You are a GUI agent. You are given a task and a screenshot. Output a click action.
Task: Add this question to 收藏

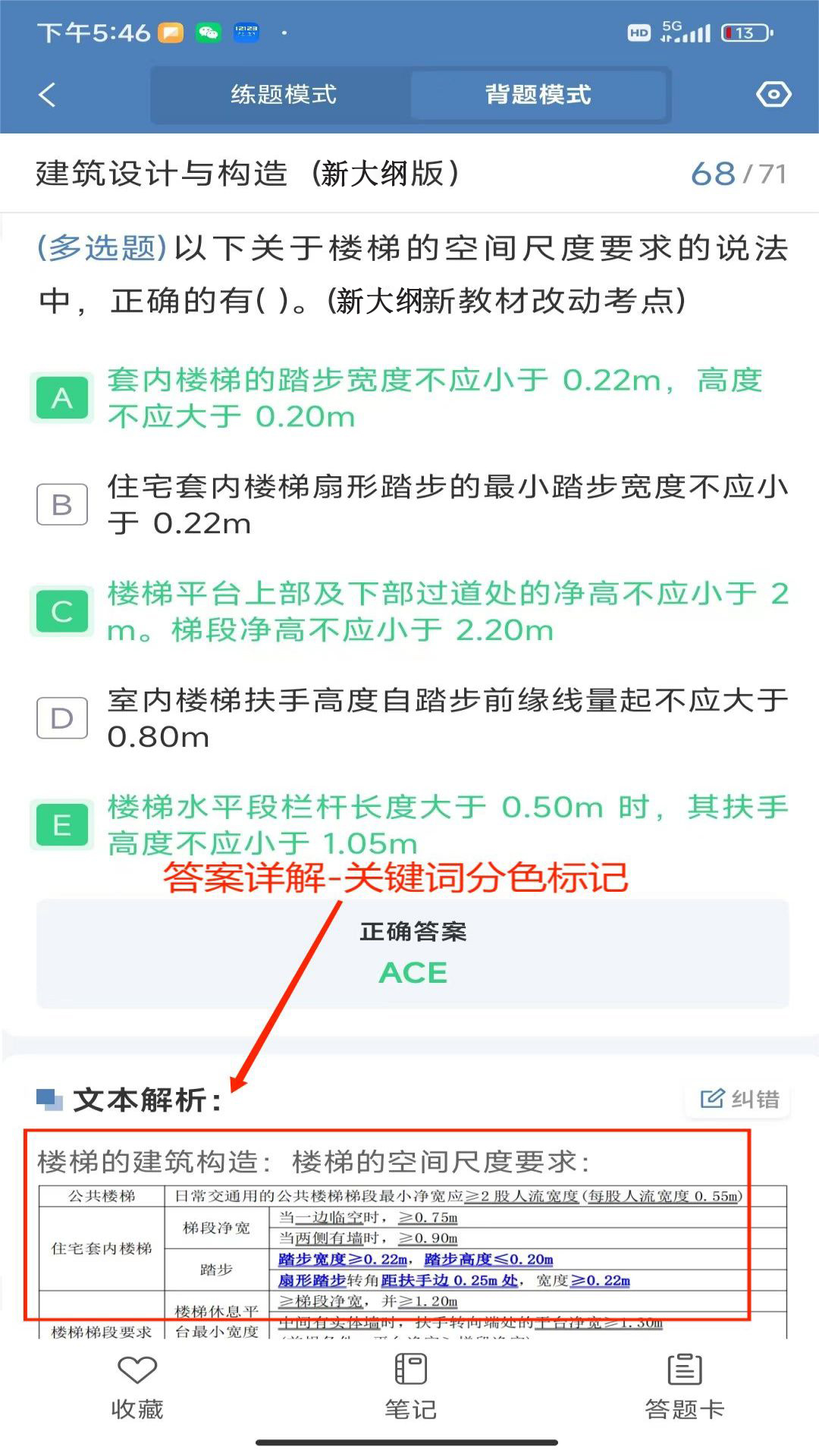pos(137,1387)
